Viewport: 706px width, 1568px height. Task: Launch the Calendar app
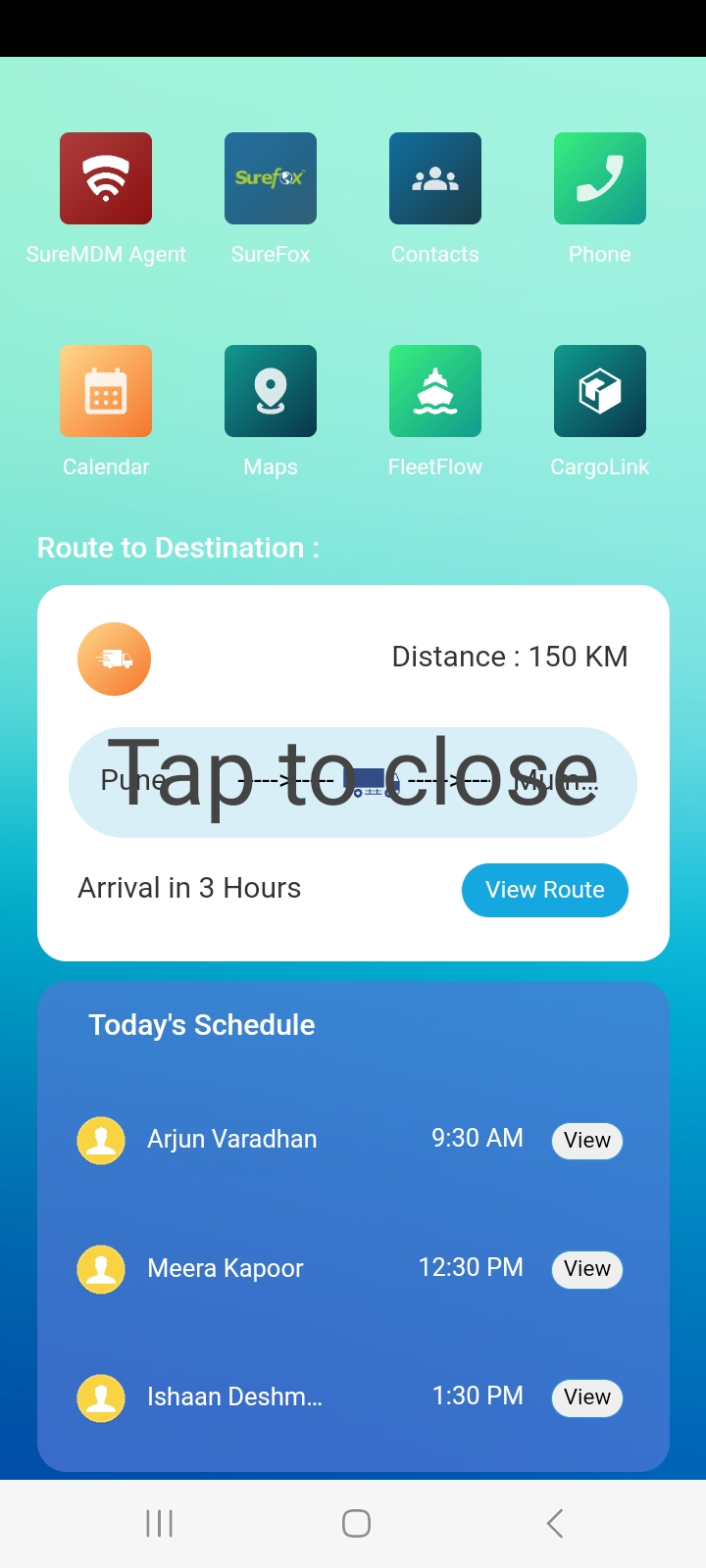tap(106, 391)
